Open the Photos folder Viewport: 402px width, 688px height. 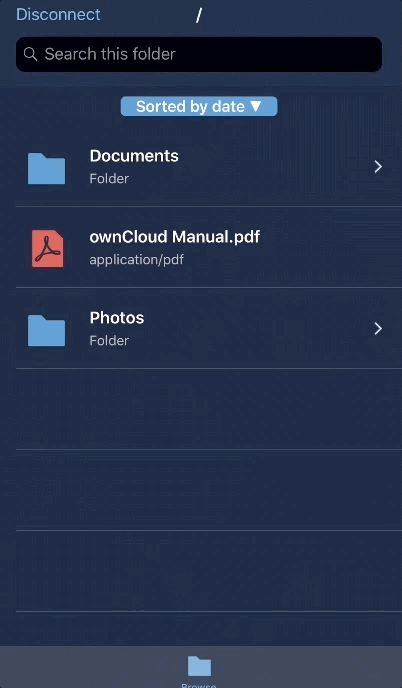click(201, 328)
